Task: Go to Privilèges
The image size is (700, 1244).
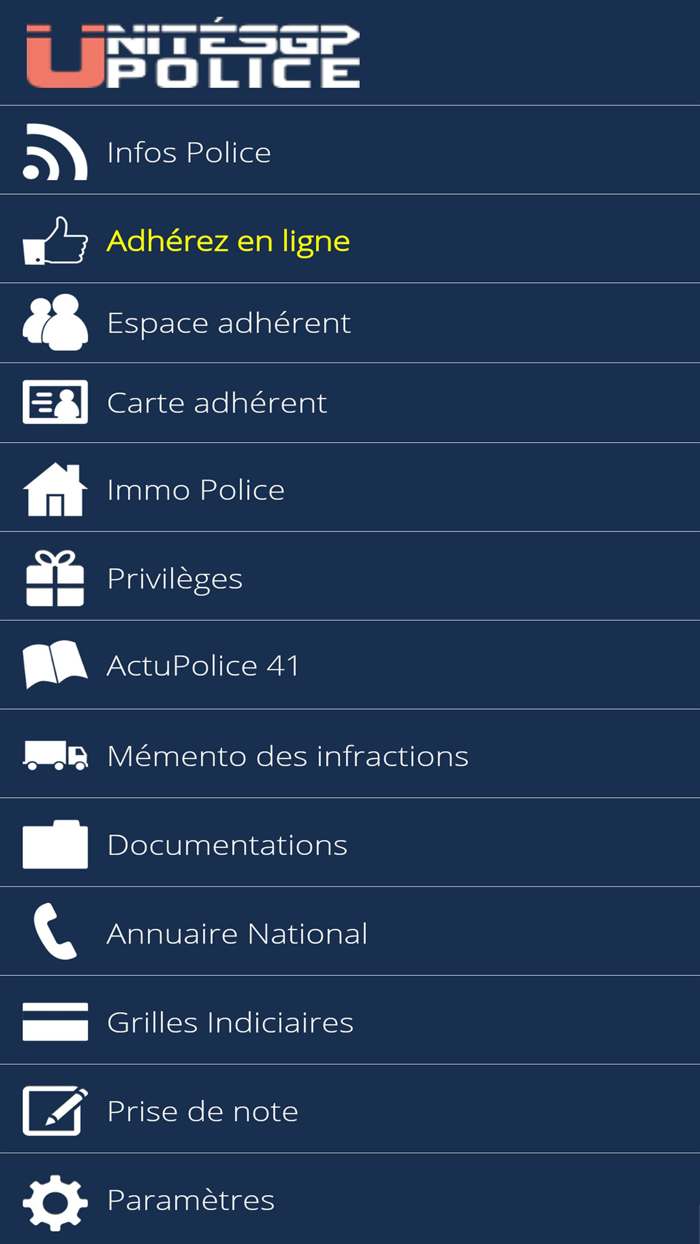Action: tap(175, 579)
